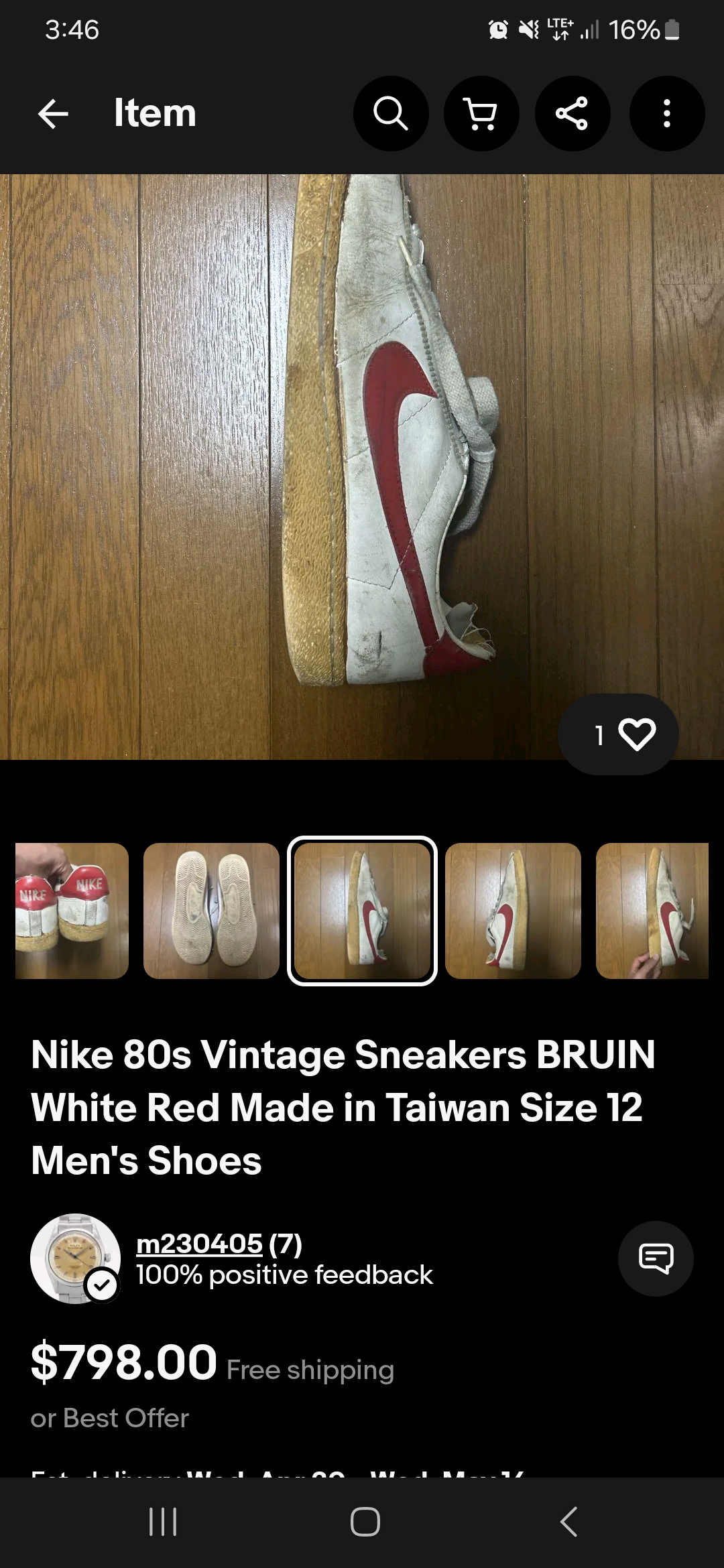Select thumbnail showing the shoe soles
The width and height of the screenshot is (724, 1568).
[x=211, y=911]
